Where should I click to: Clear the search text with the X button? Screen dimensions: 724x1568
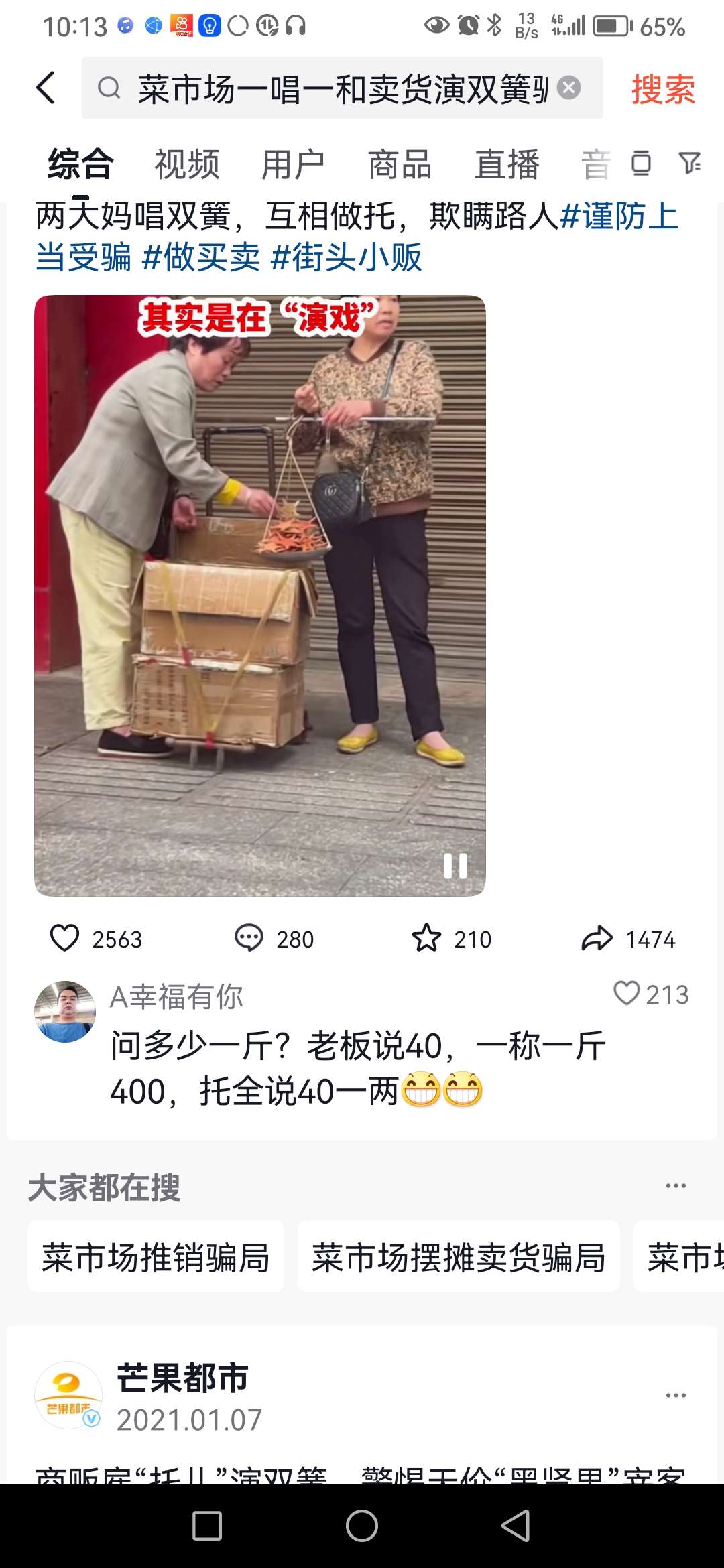568,88
